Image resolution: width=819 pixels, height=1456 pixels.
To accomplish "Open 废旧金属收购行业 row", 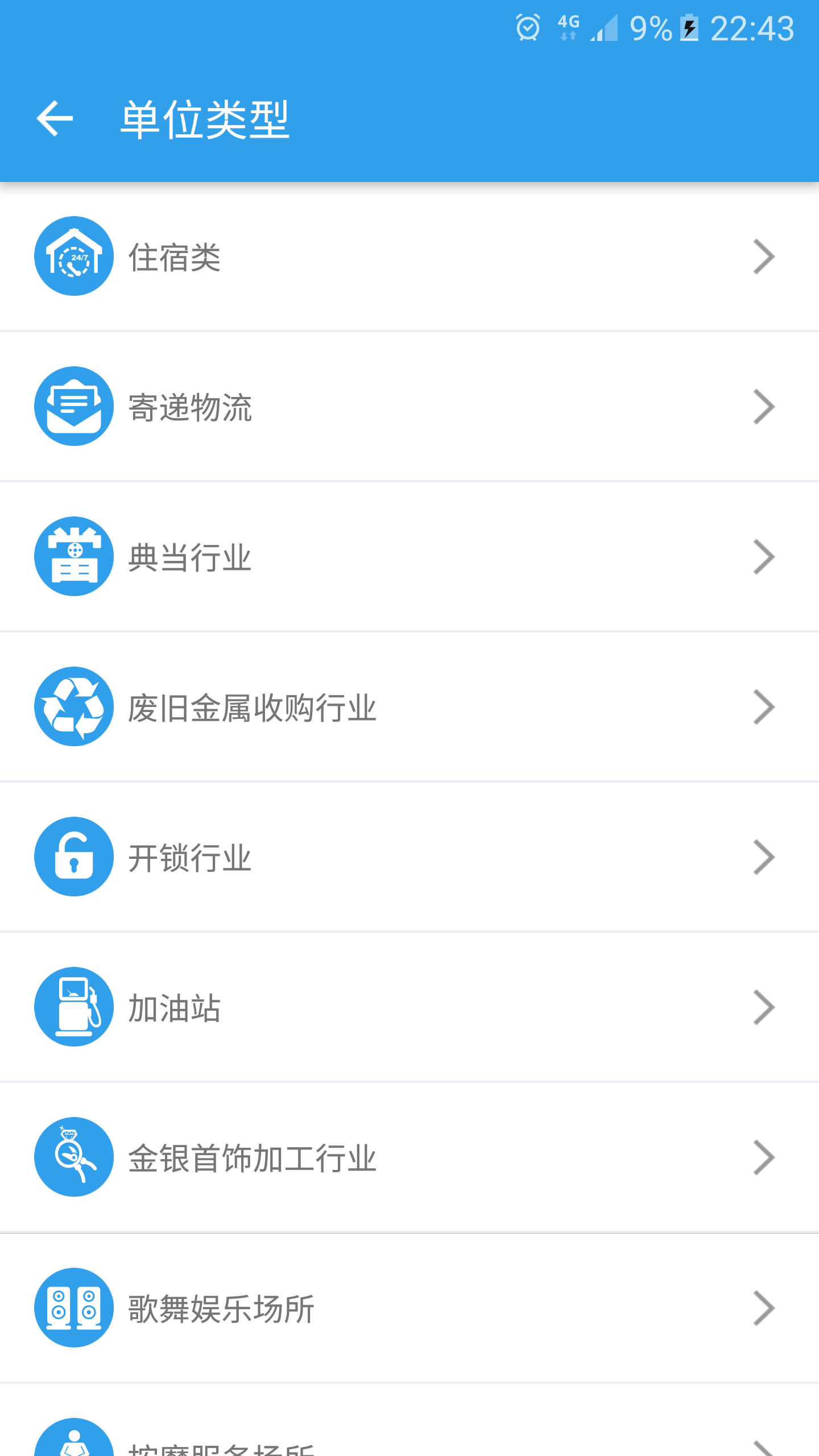I will (409, 707).
